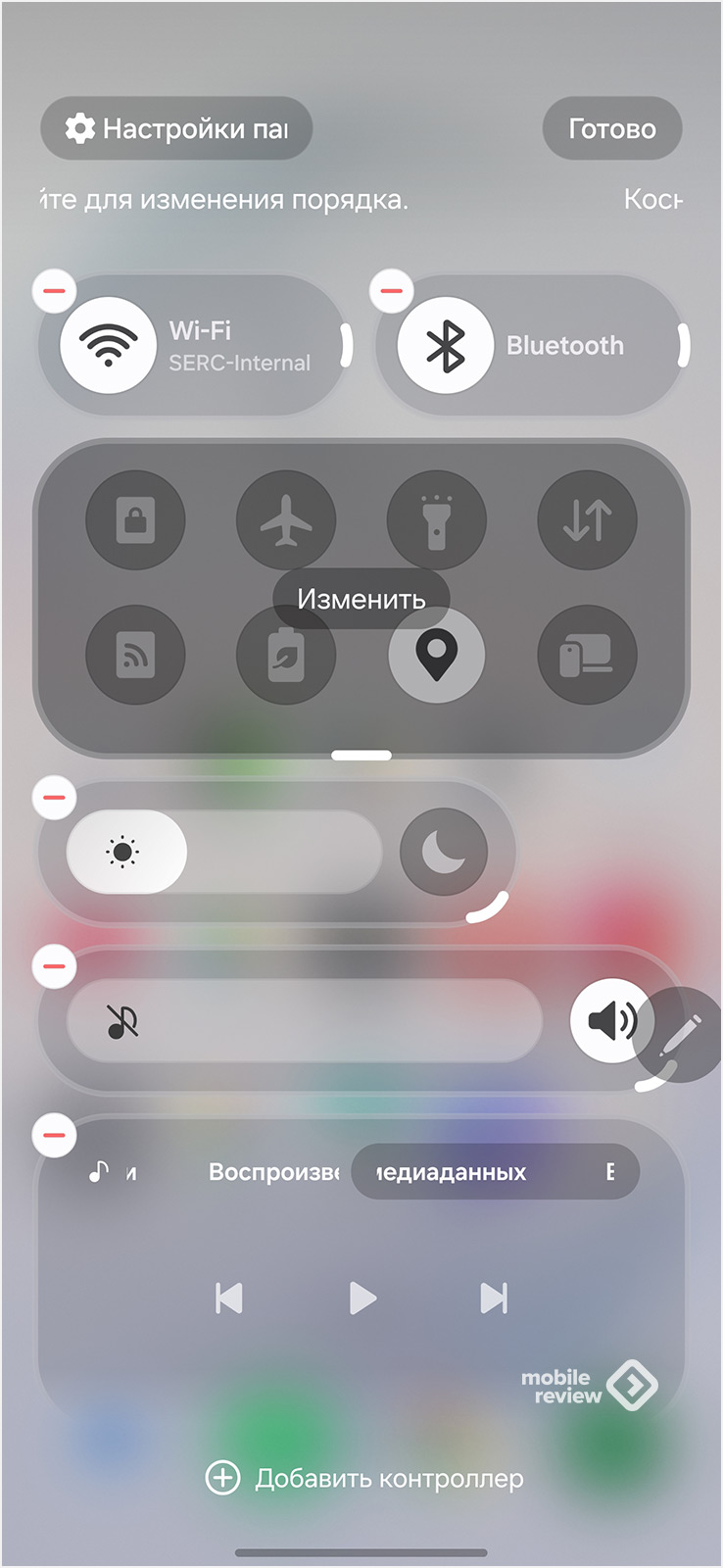723x1568 pixels.
Task: Tap the speaker volume icon
Action: pos(611,1020)
